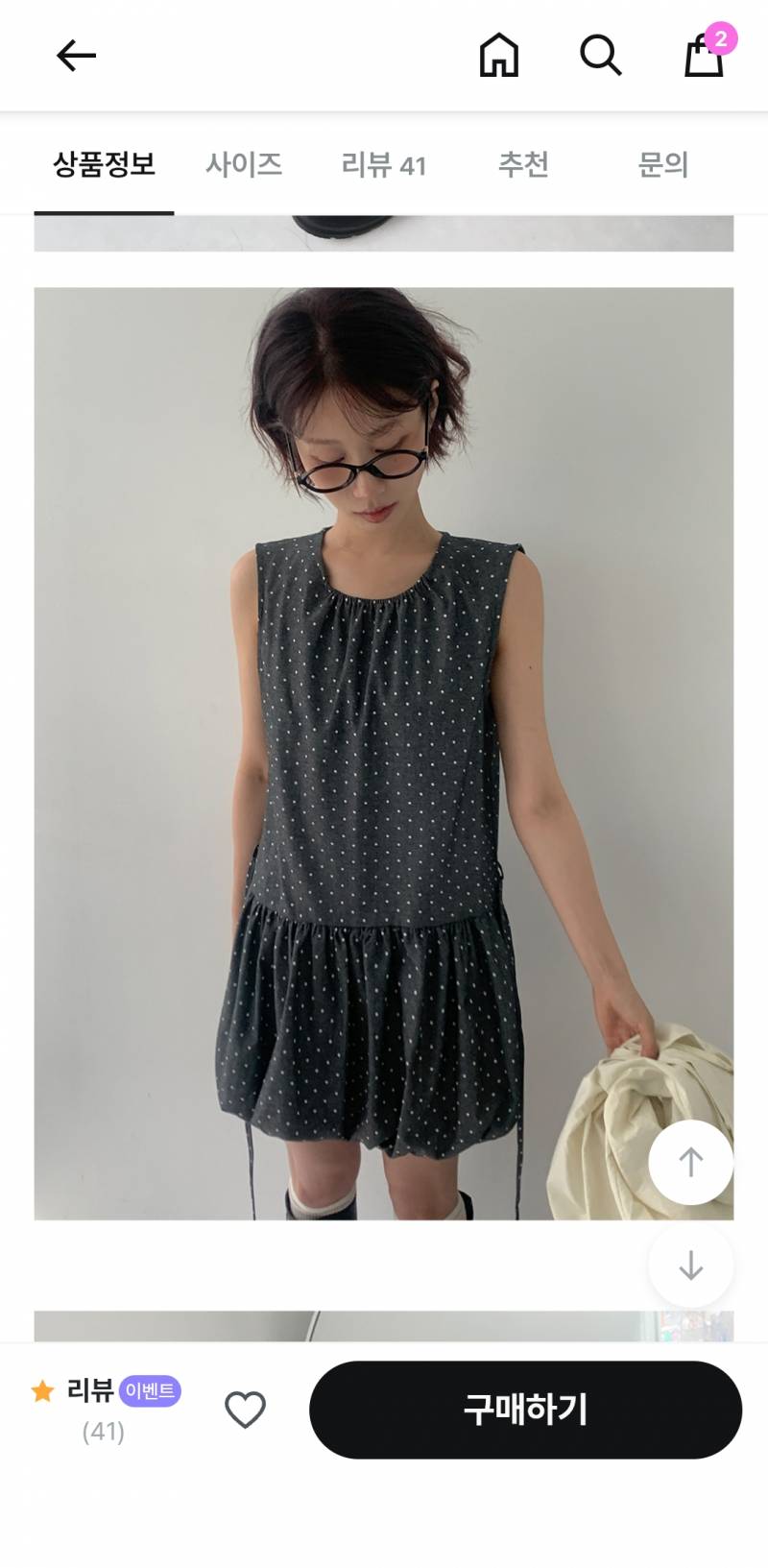The height and width of the screenshot is (1568, 768).
Task: Like the product with the heart icon
Action: click(x=245, y=1410)
